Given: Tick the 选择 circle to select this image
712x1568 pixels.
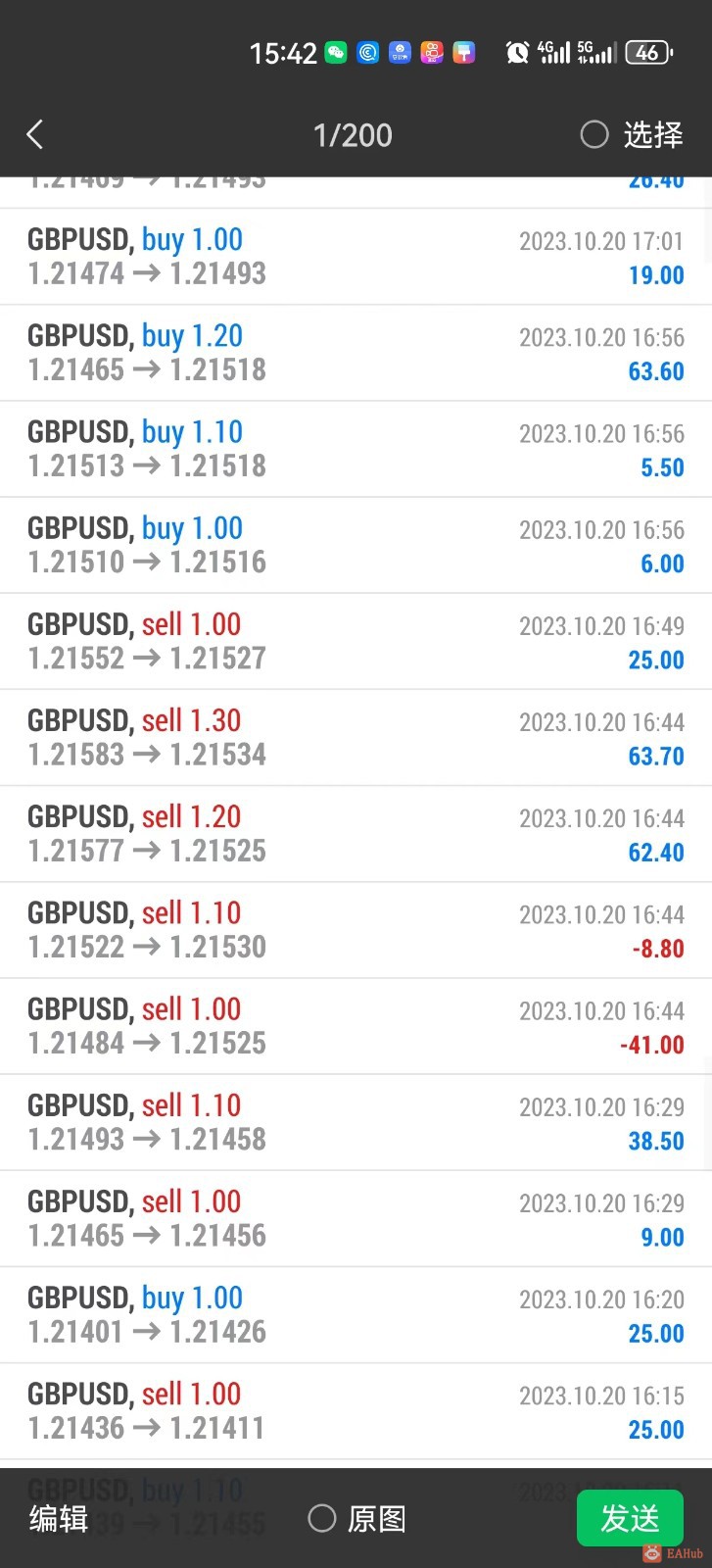Looking at the screenshot, I should 594,134.
